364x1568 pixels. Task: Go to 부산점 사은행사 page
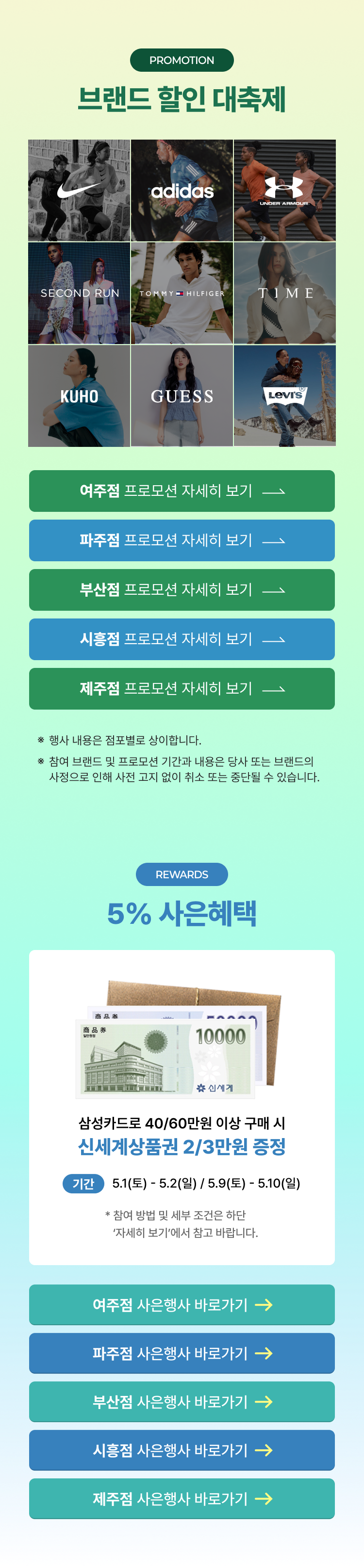coord(182,1401)
